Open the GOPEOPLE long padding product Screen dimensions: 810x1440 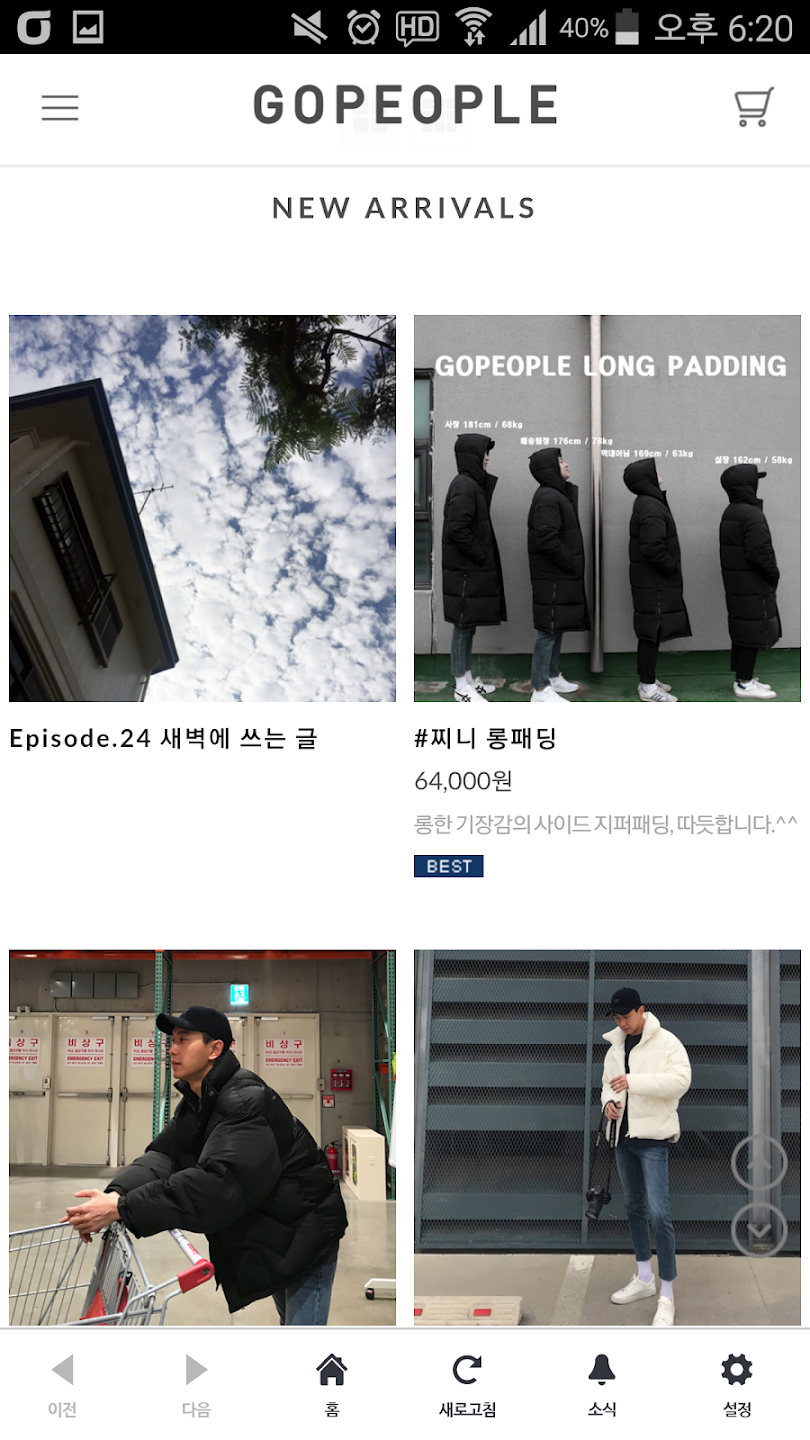pos(607,508)
